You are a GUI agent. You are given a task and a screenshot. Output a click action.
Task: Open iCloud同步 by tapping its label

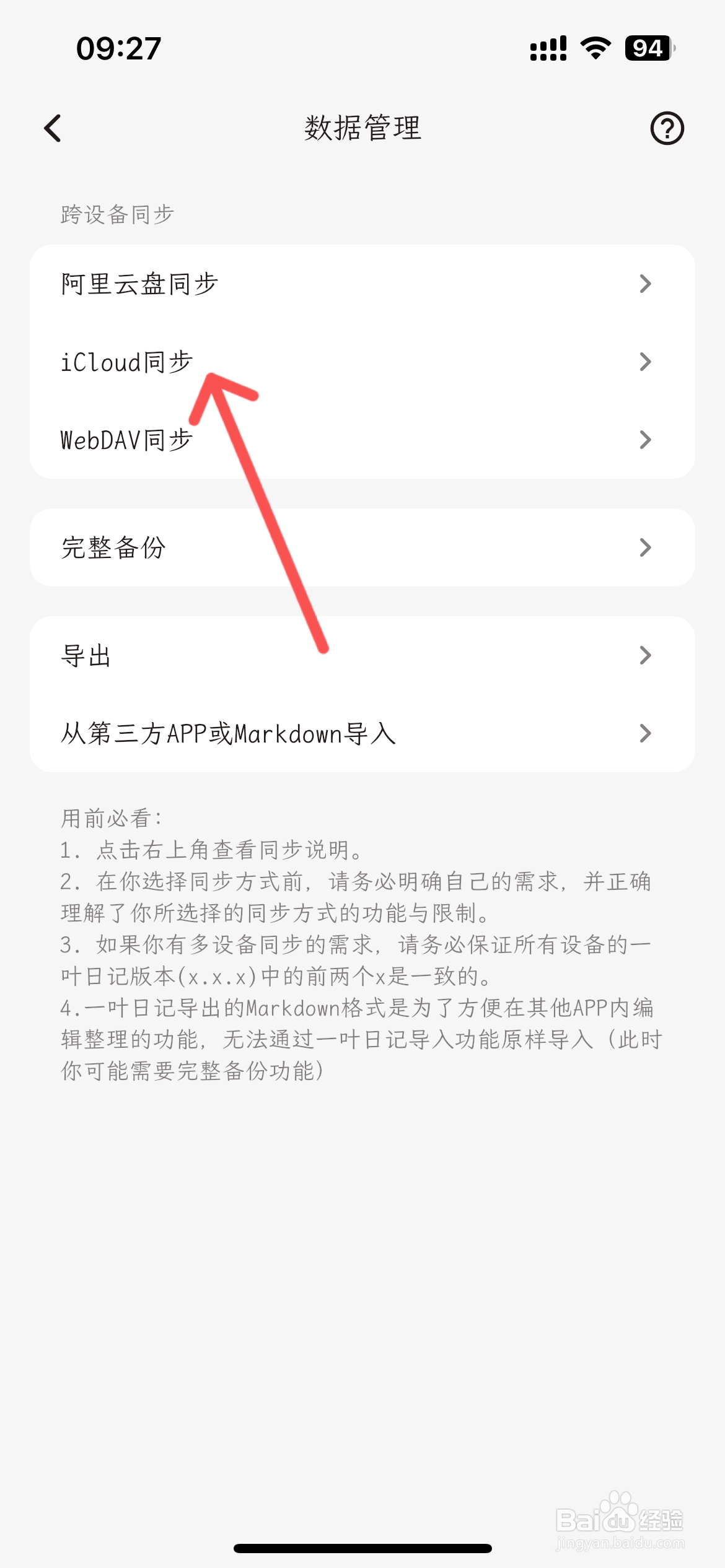126,361
